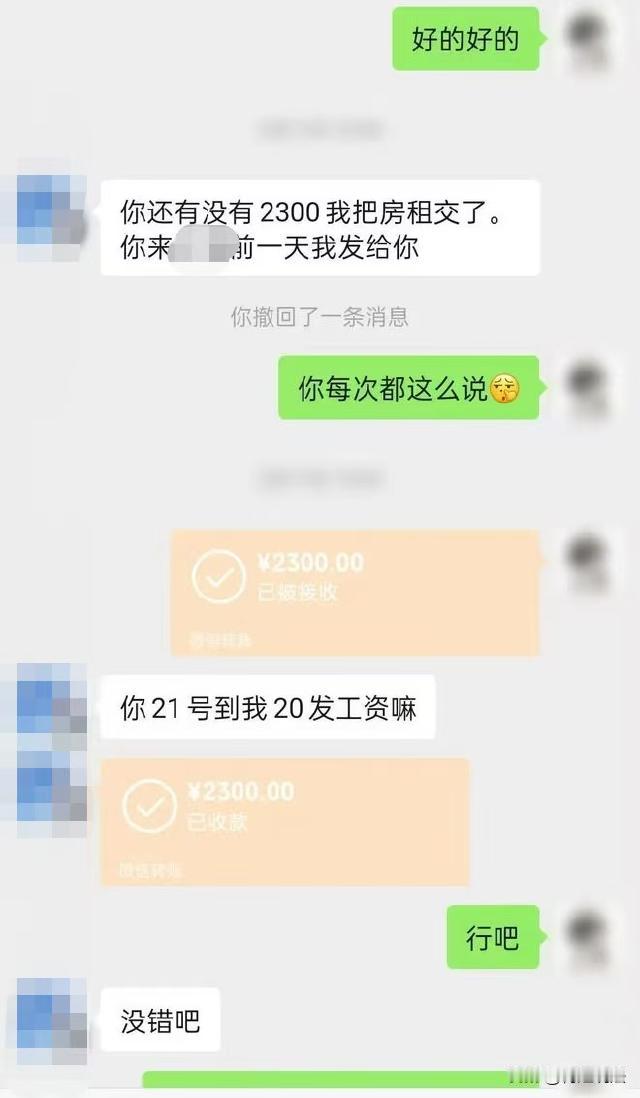Open the received ¥2300.00 transfer marked 已收款

285,821
